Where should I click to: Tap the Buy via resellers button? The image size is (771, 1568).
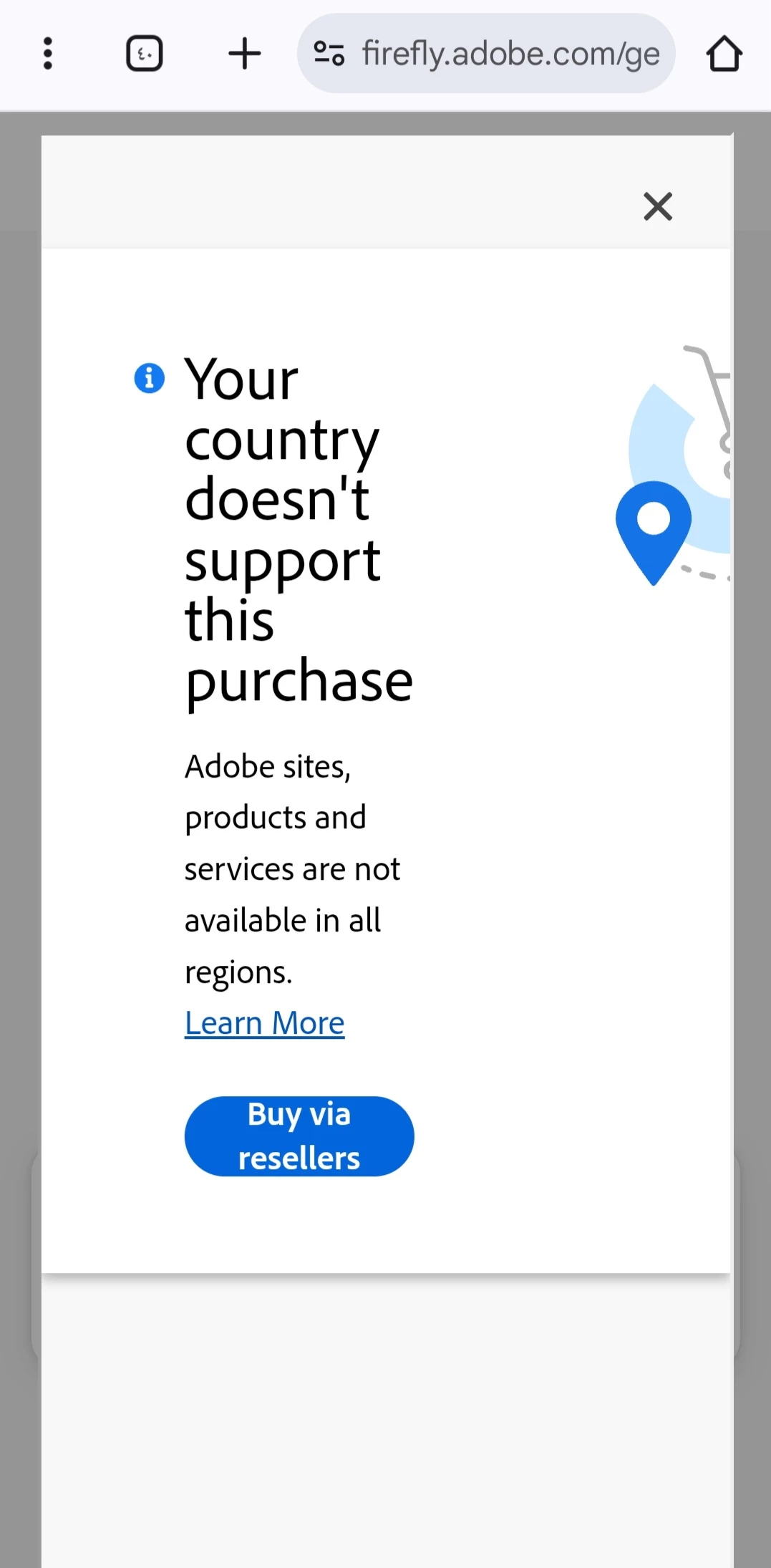(299, 1136)
